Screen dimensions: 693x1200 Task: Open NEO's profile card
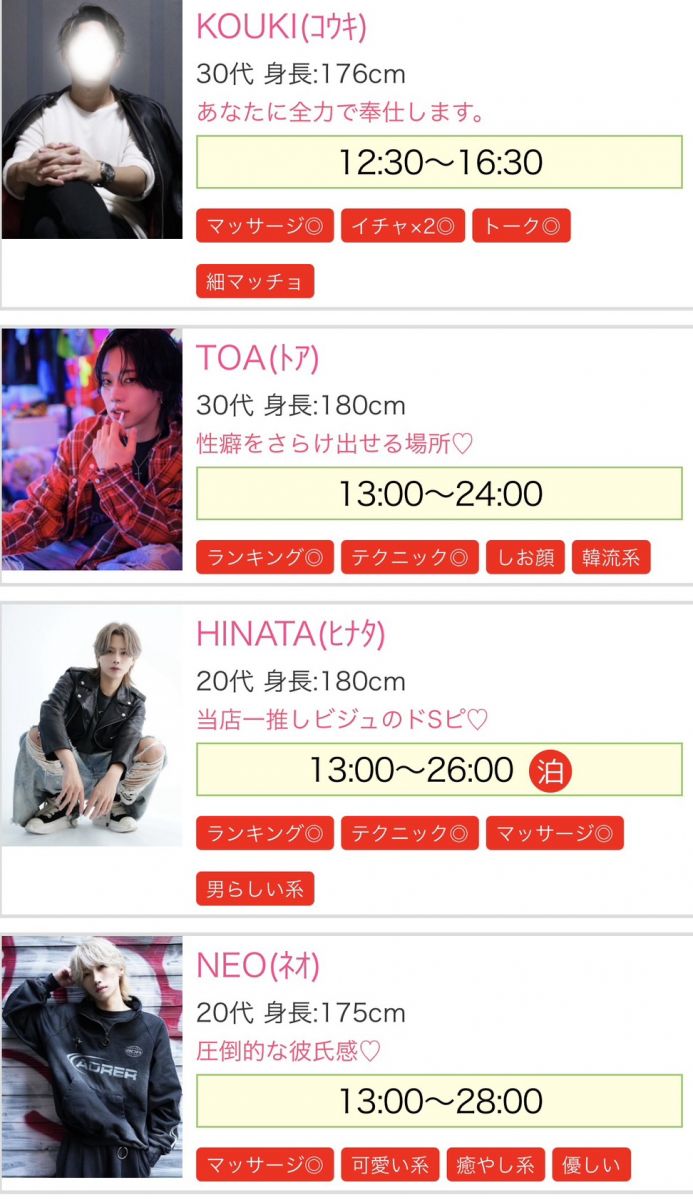(x=346, y=1062)
